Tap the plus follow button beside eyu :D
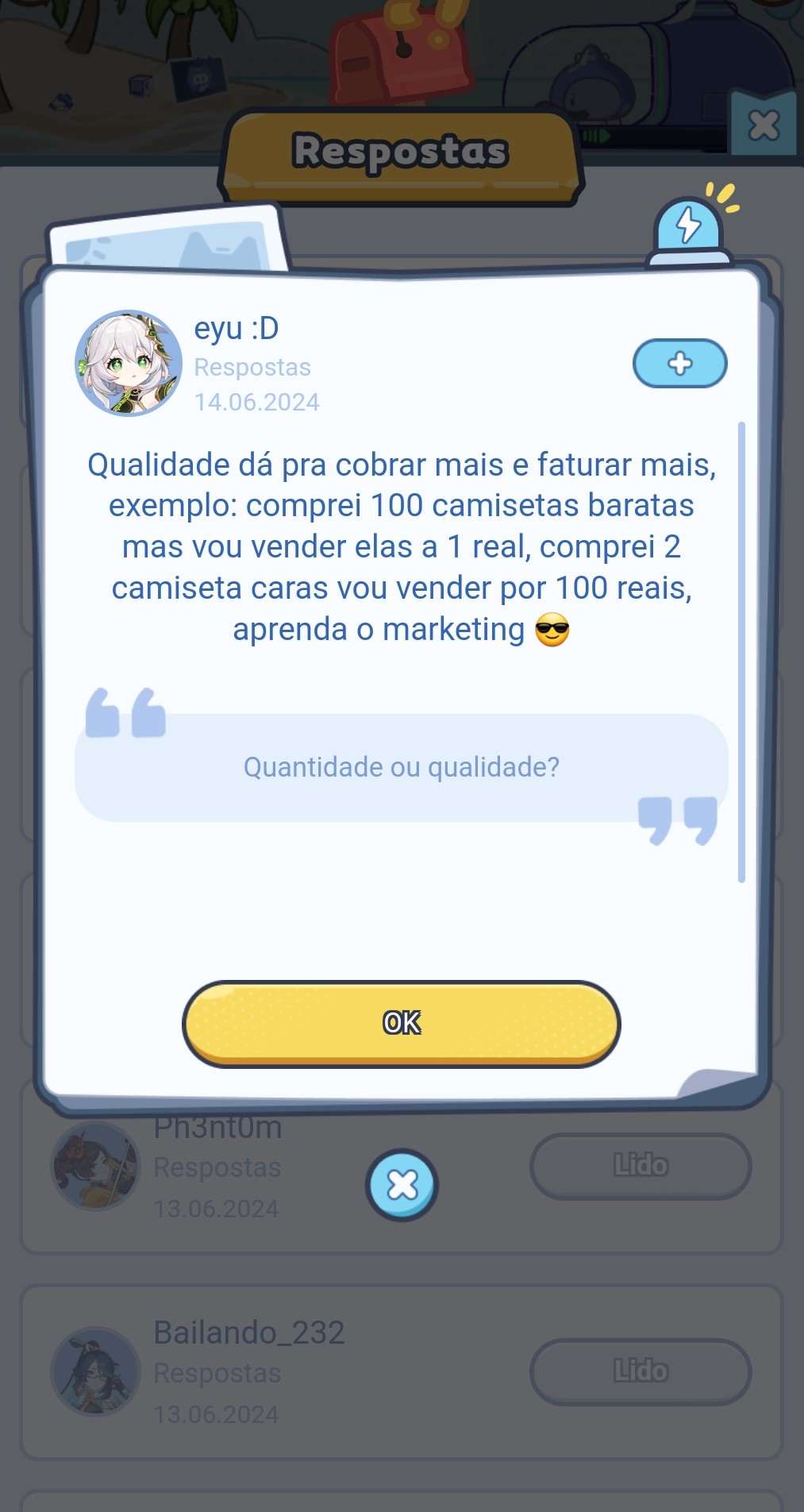Screen dimensions: 804x1512 pos(679,363)
